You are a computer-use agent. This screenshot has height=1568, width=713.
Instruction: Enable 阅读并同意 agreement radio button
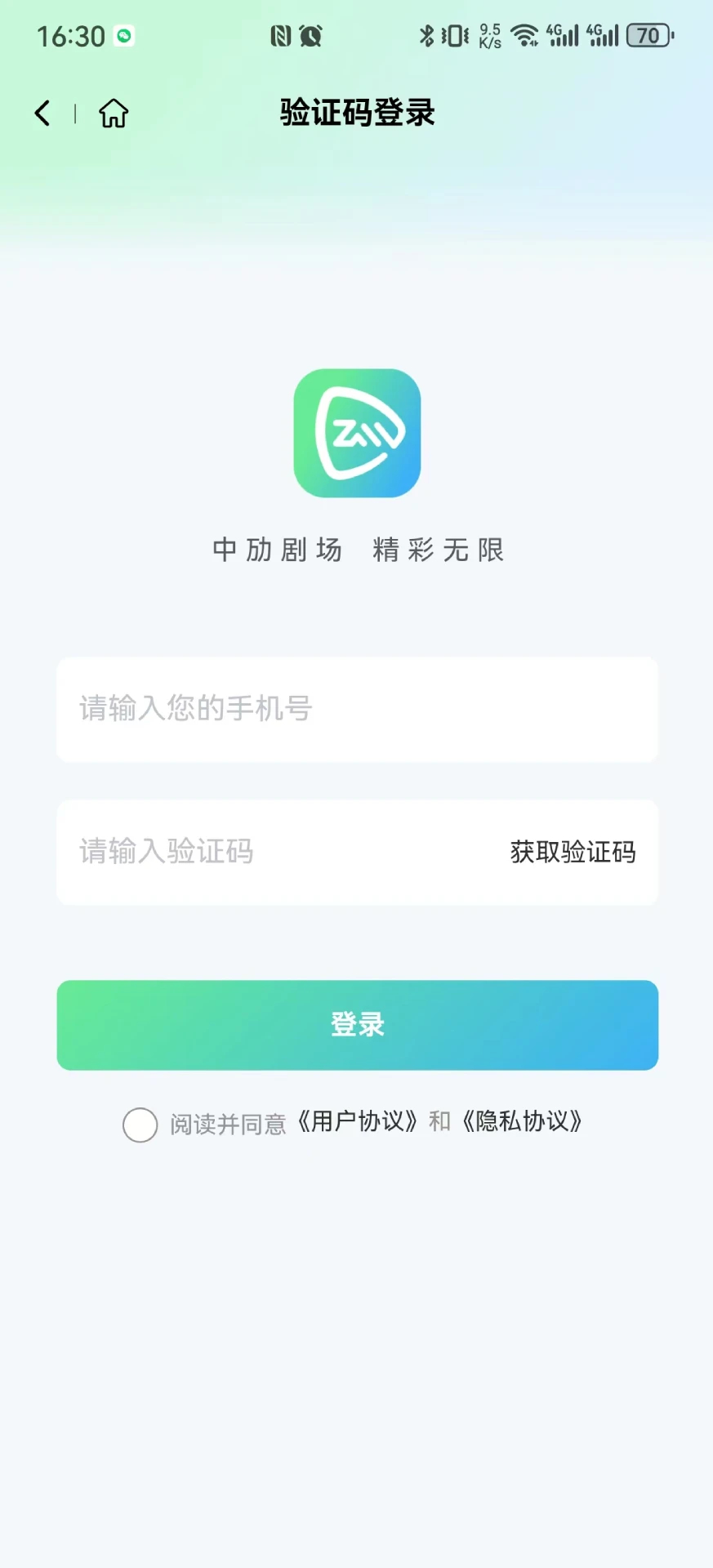click(x=139, y=1125)
